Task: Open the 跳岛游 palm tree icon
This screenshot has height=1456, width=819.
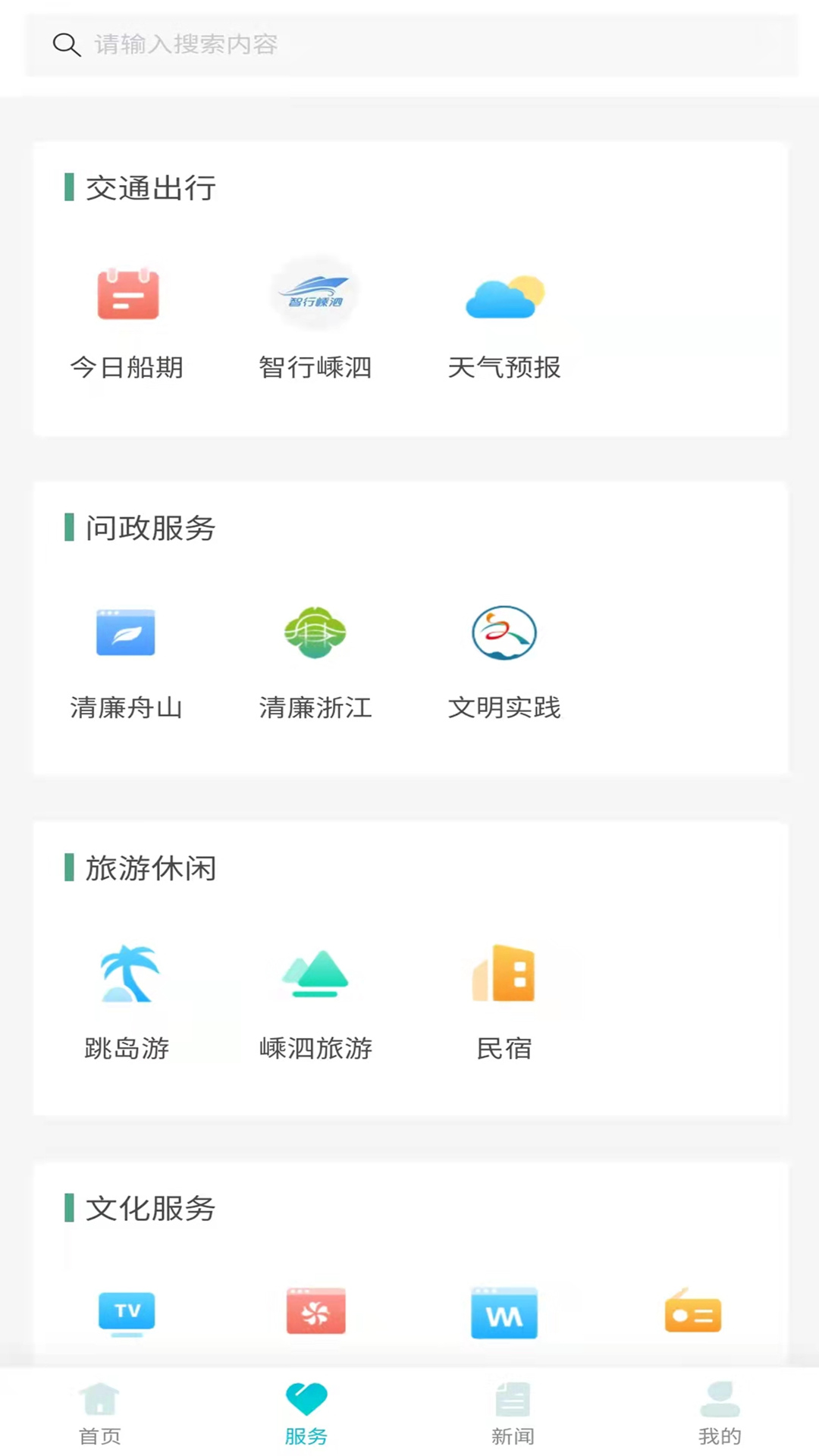Action: pos(127,974)
